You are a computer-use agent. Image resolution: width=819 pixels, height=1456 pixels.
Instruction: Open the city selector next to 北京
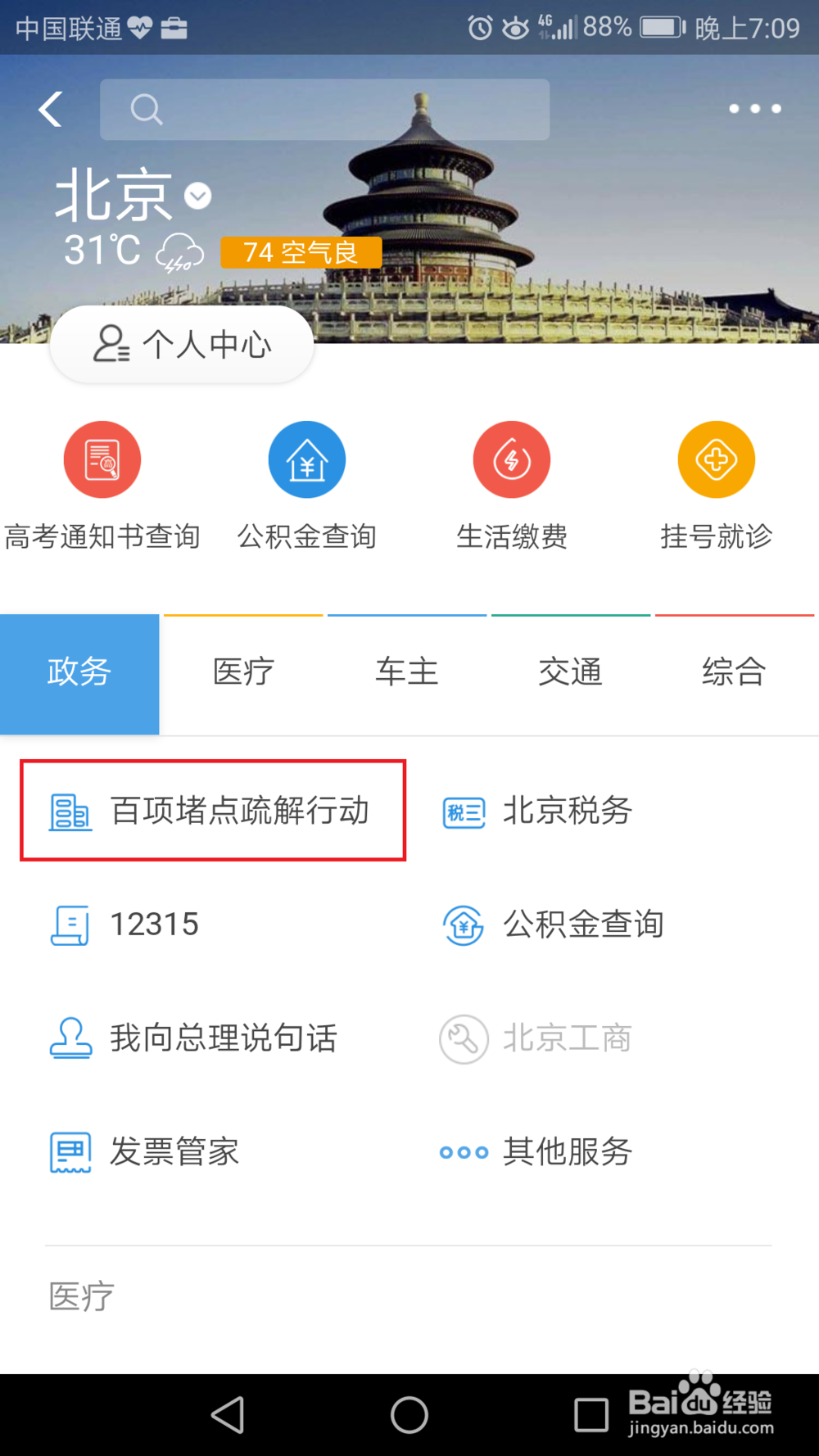coord(195,196)
